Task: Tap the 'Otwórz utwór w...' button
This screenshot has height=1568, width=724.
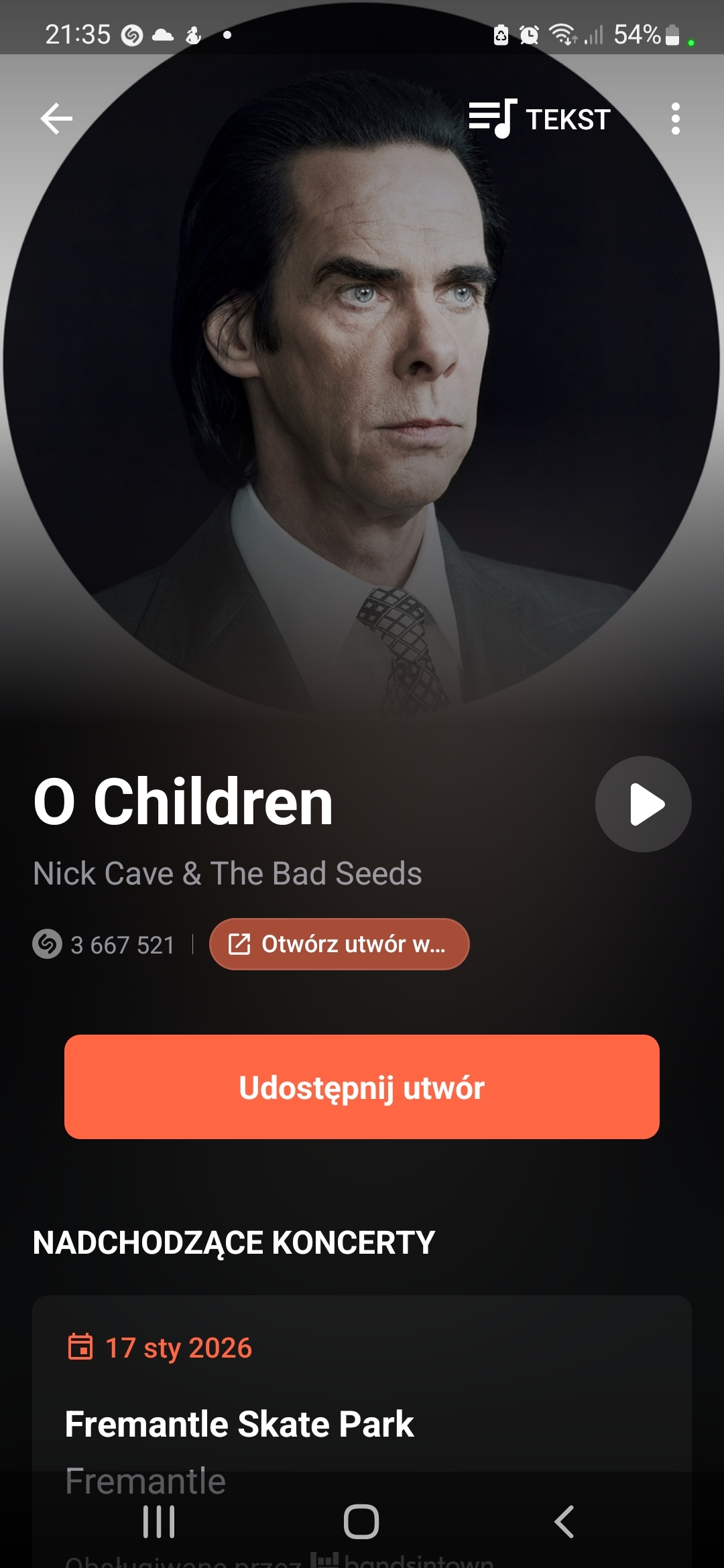Action: point(339,944)
